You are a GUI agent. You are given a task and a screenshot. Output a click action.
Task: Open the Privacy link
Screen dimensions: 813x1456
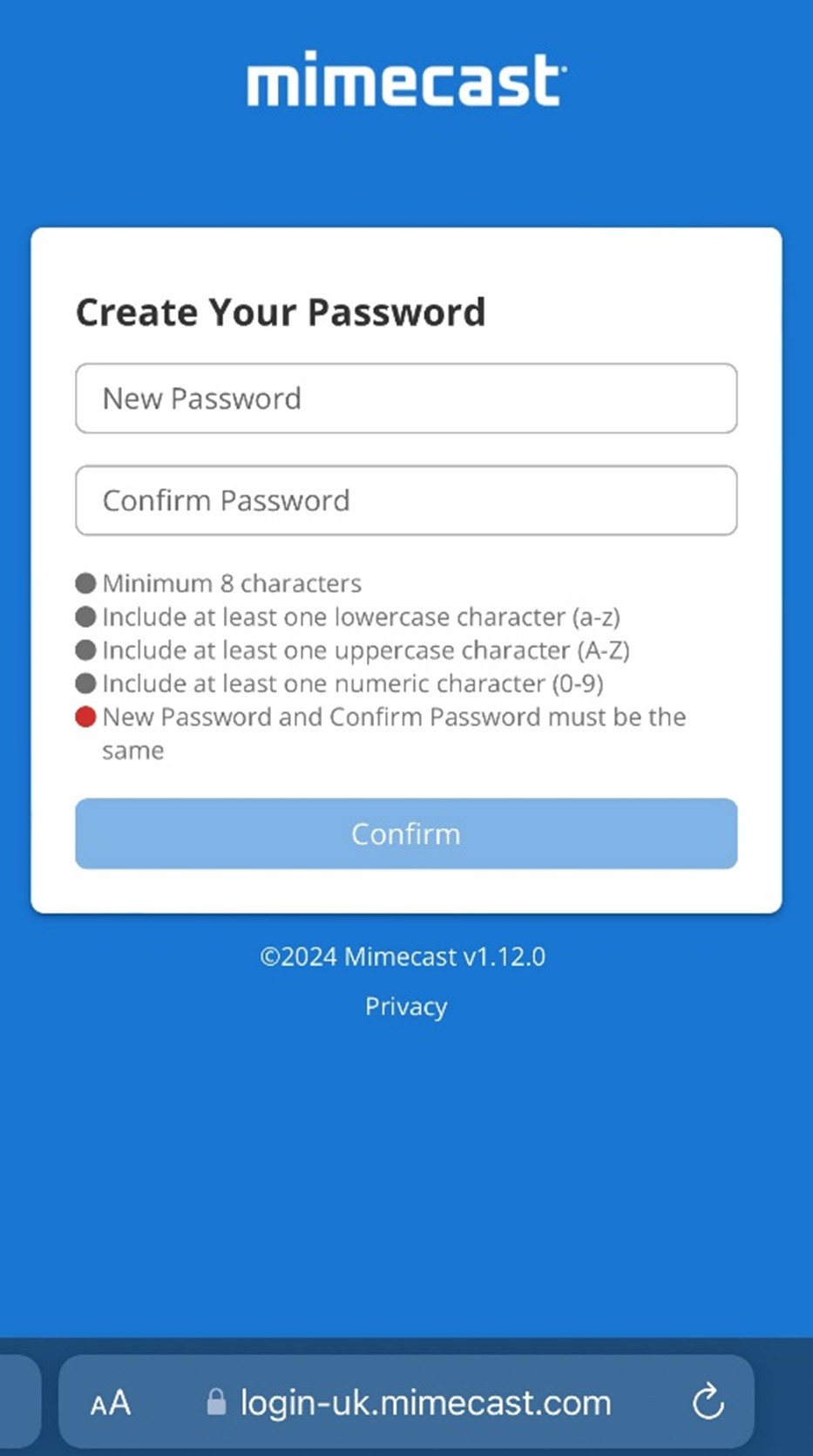coord(406,1006)
